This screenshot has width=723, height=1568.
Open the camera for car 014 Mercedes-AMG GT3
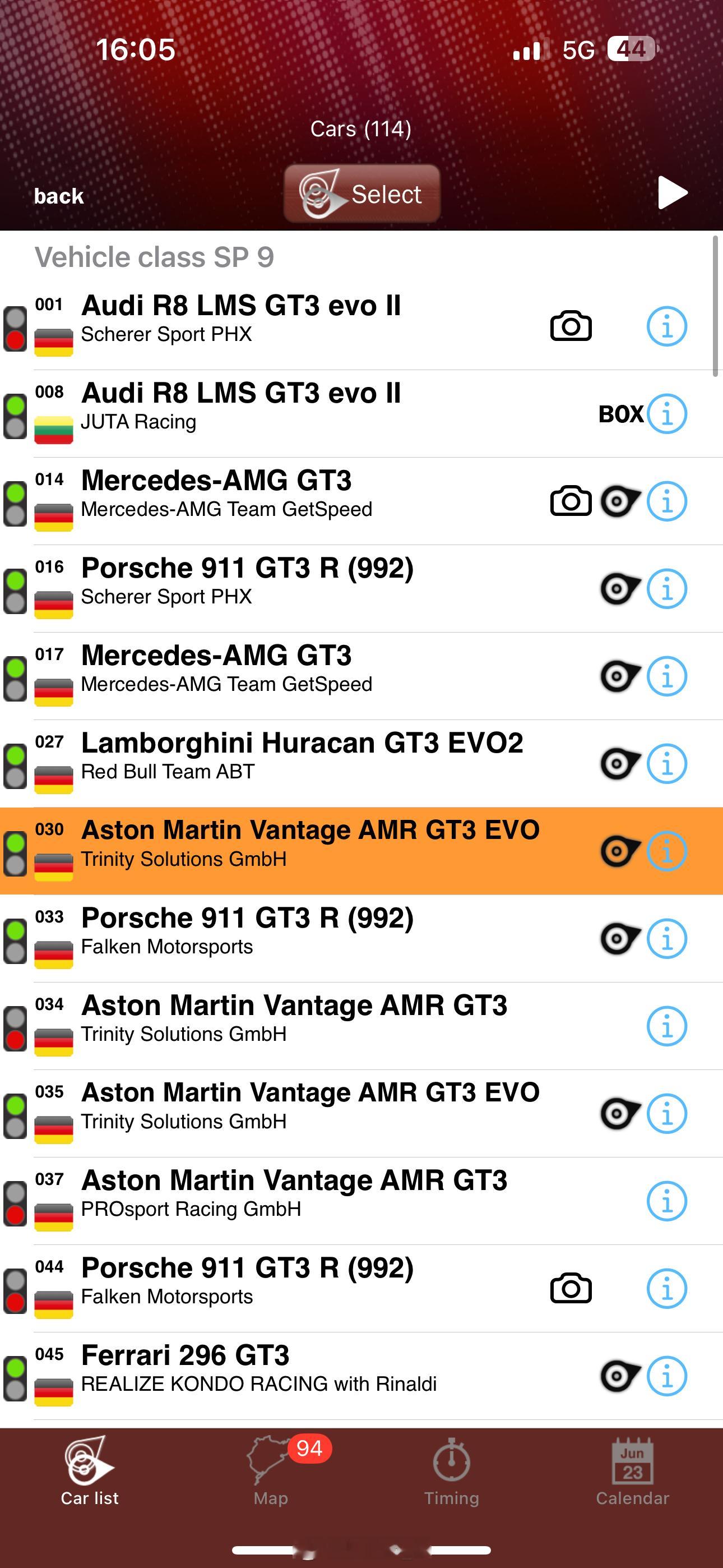[x=571, y=501]
